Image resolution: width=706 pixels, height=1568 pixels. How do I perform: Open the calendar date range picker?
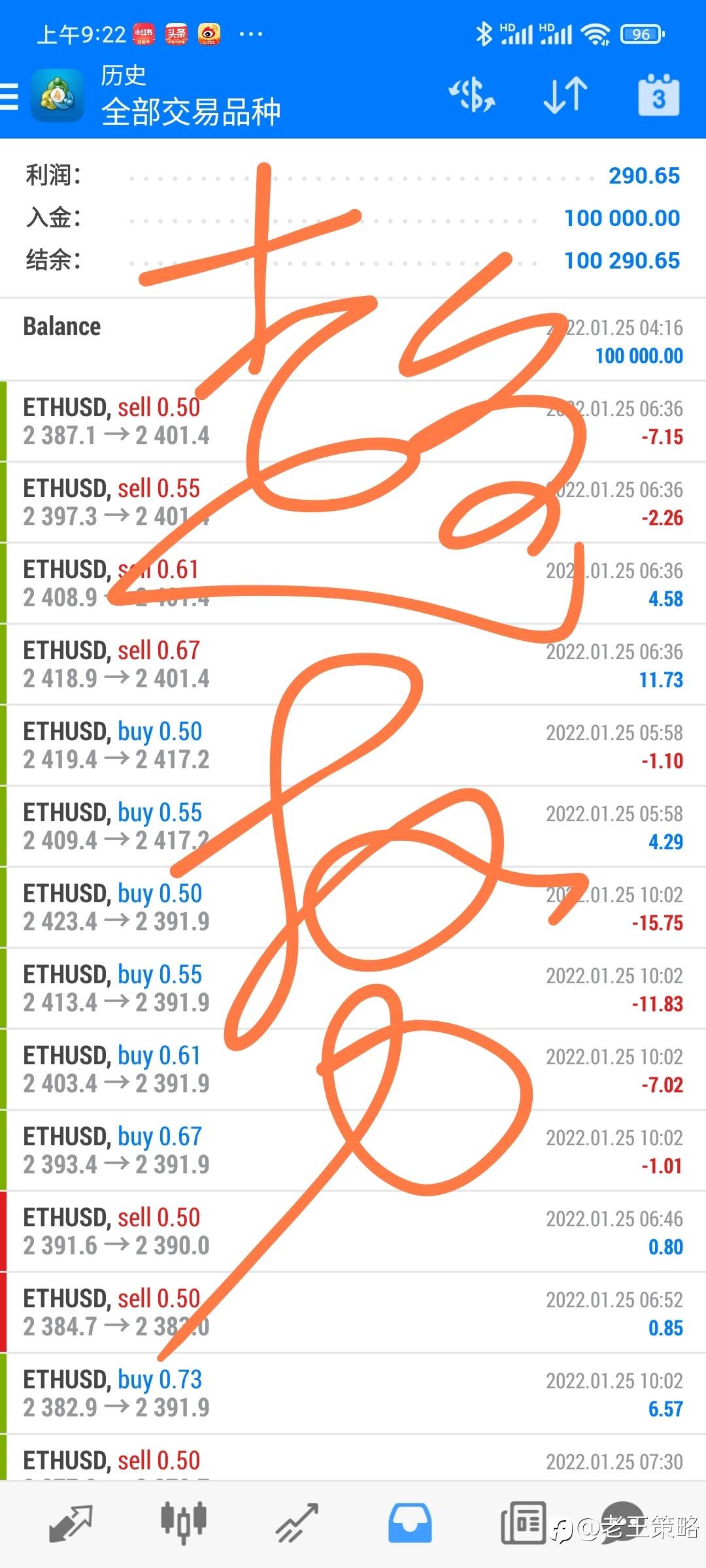pyautogui.click(x=658, y=95)
